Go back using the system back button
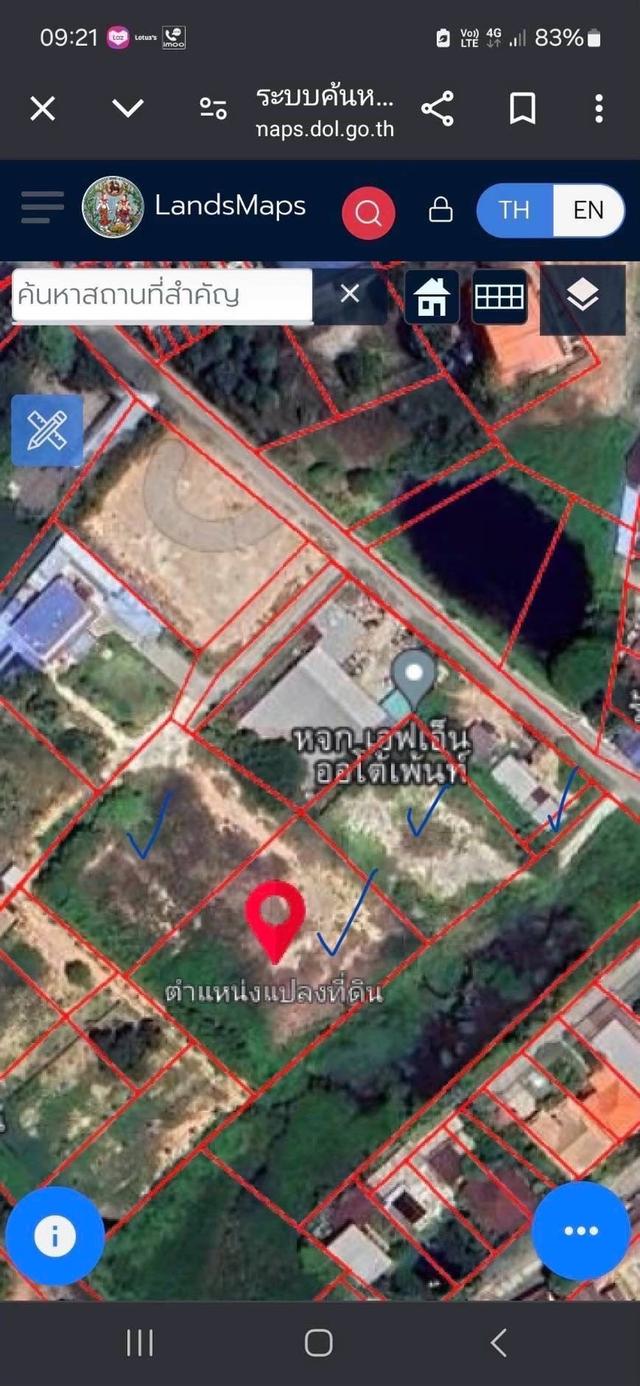The height and width of the screenshot is (1386, 640). click(499, 1342)
